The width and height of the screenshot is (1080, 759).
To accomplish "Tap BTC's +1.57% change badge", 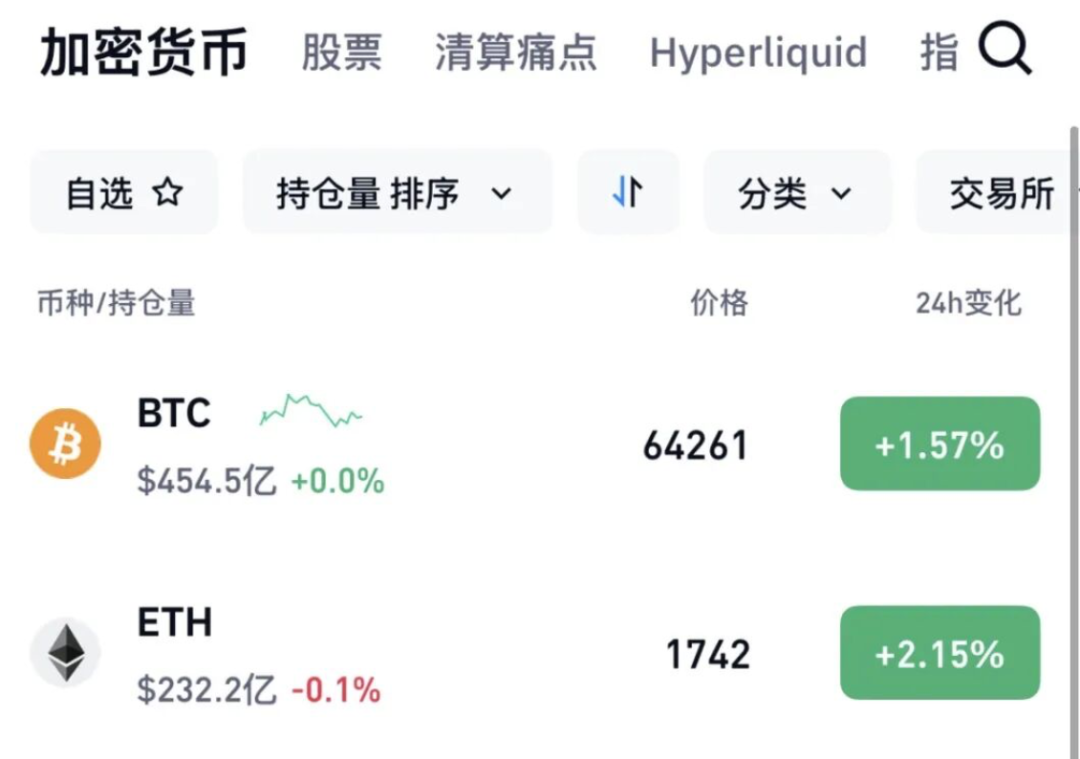I will (x=940, y=444).
